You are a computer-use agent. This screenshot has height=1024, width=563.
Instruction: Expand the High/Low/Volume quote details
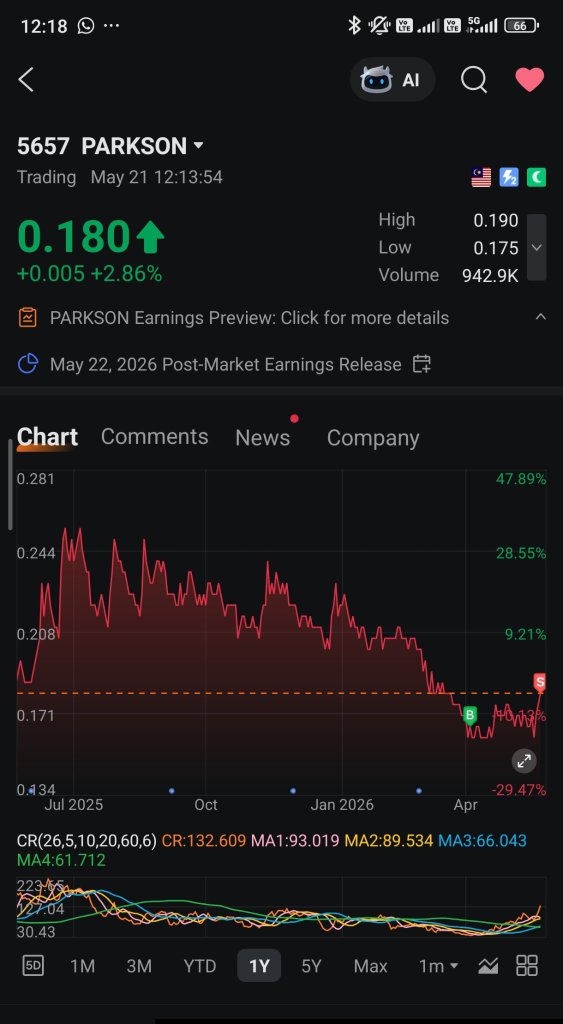(x=536, y=248)
